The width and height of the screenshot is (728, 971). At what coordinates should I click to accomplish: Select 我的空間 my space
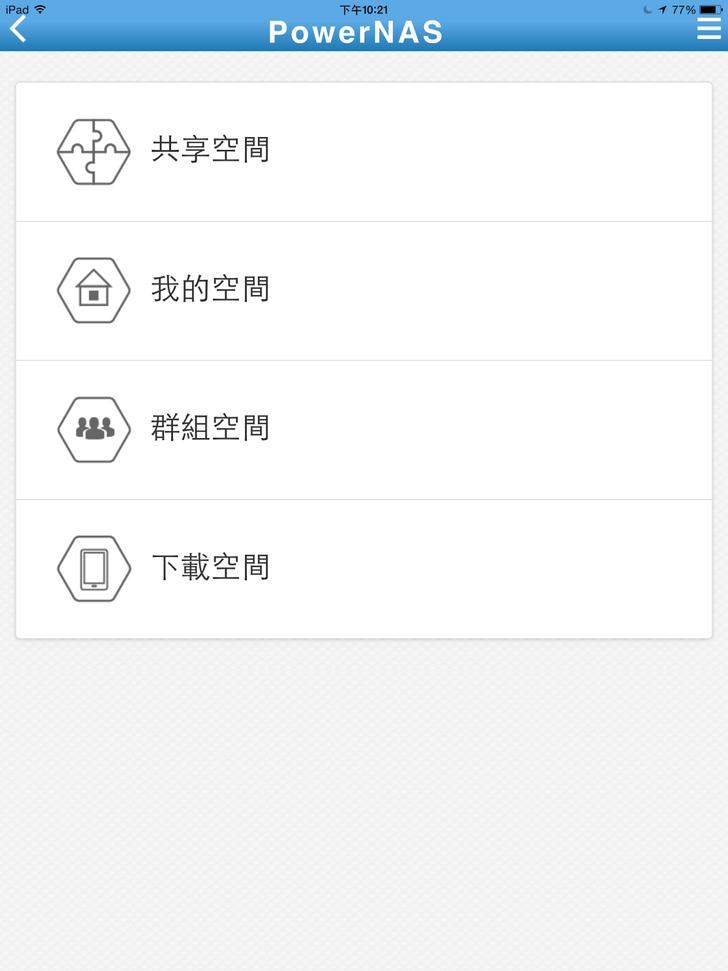click(x=364, y=290)
